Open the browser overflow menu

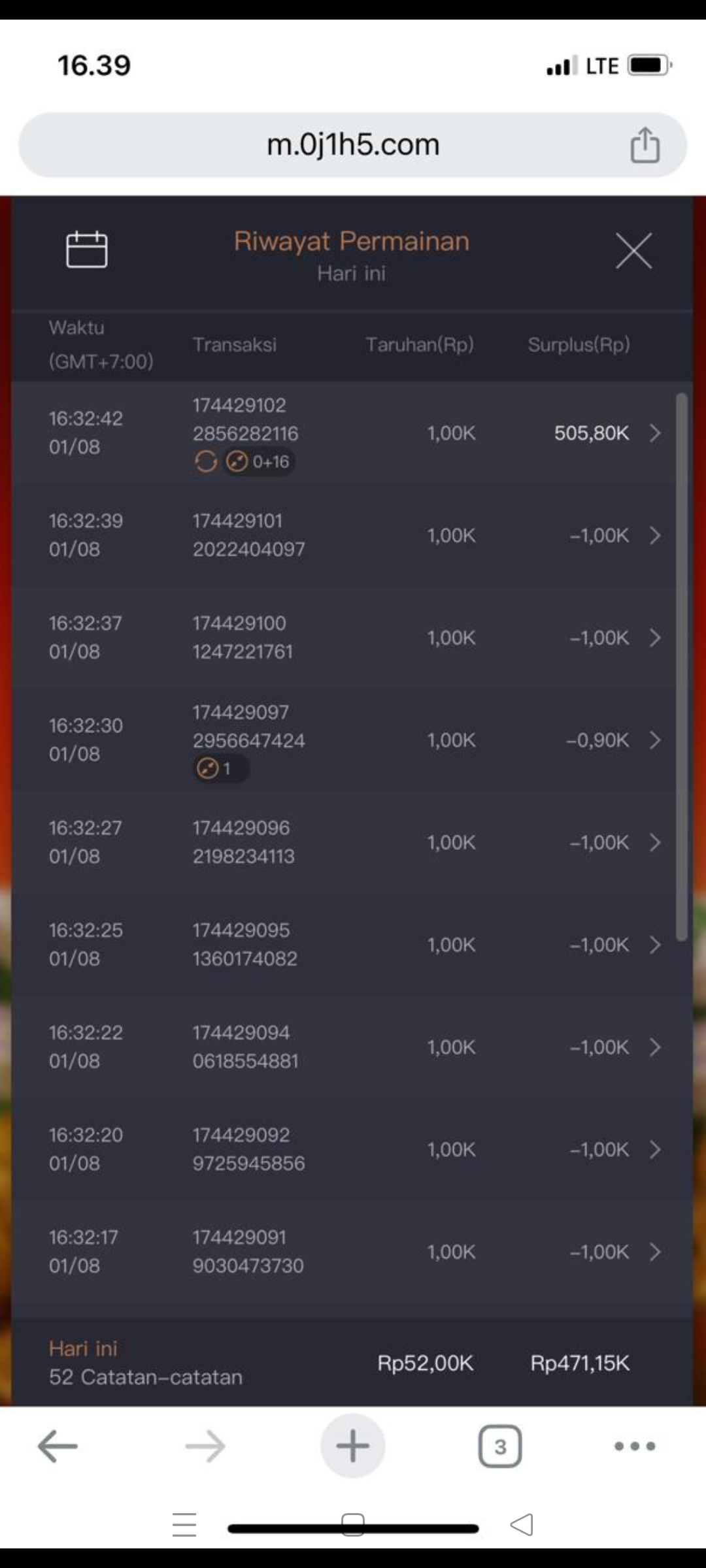pos(635,1446)
